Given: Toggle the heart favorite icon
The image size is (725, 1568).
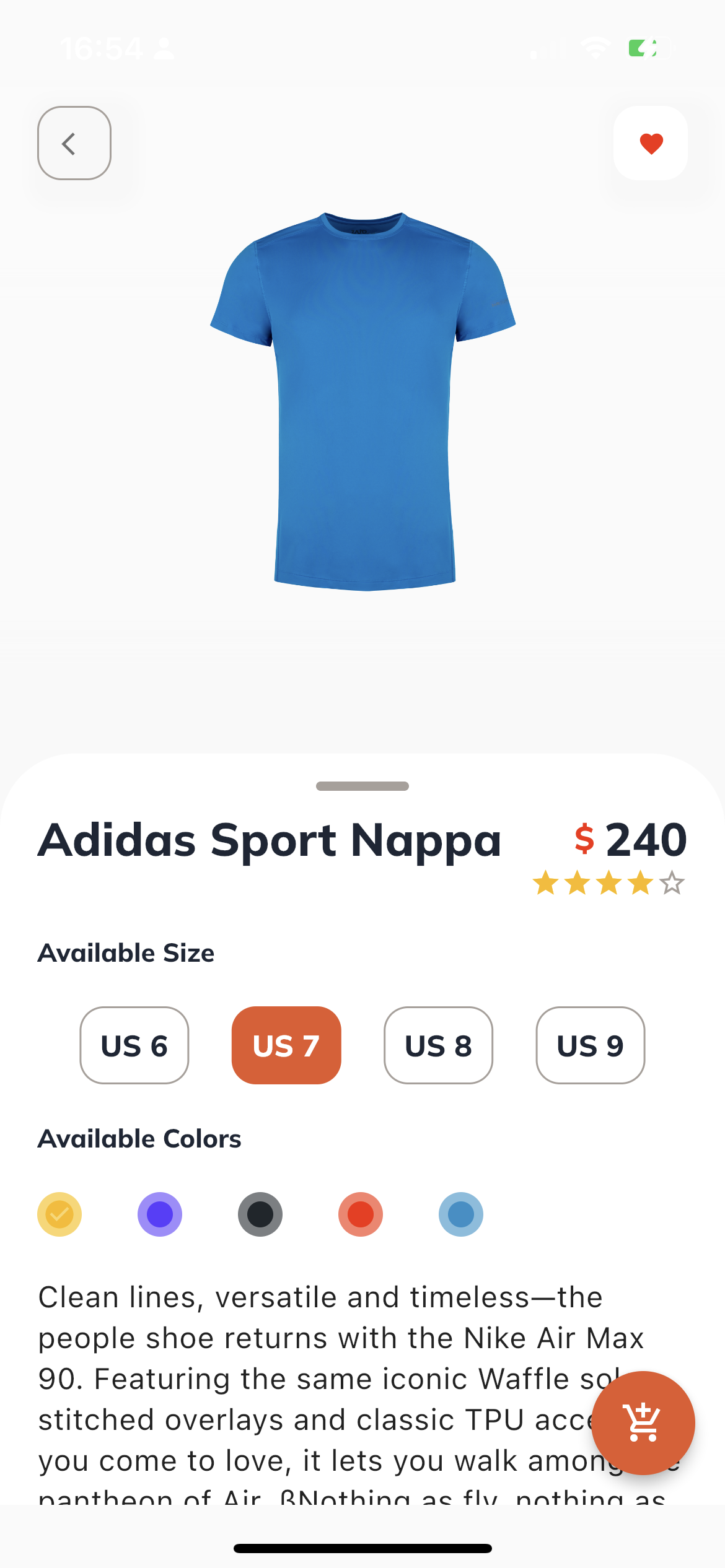Looking at the screenshot, I should pyautogui.click(x=651, y=143).
